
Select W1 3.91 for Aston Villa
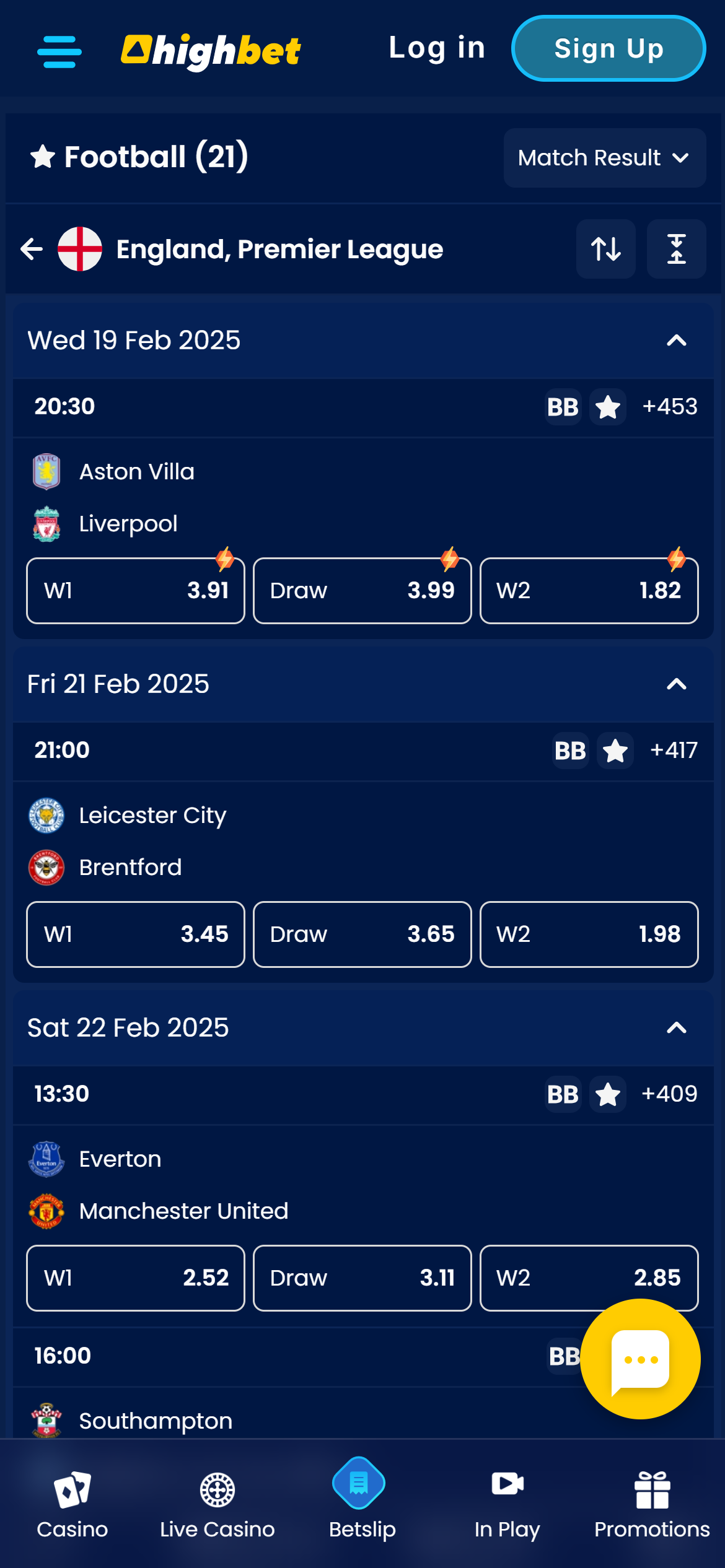point(136,591)
